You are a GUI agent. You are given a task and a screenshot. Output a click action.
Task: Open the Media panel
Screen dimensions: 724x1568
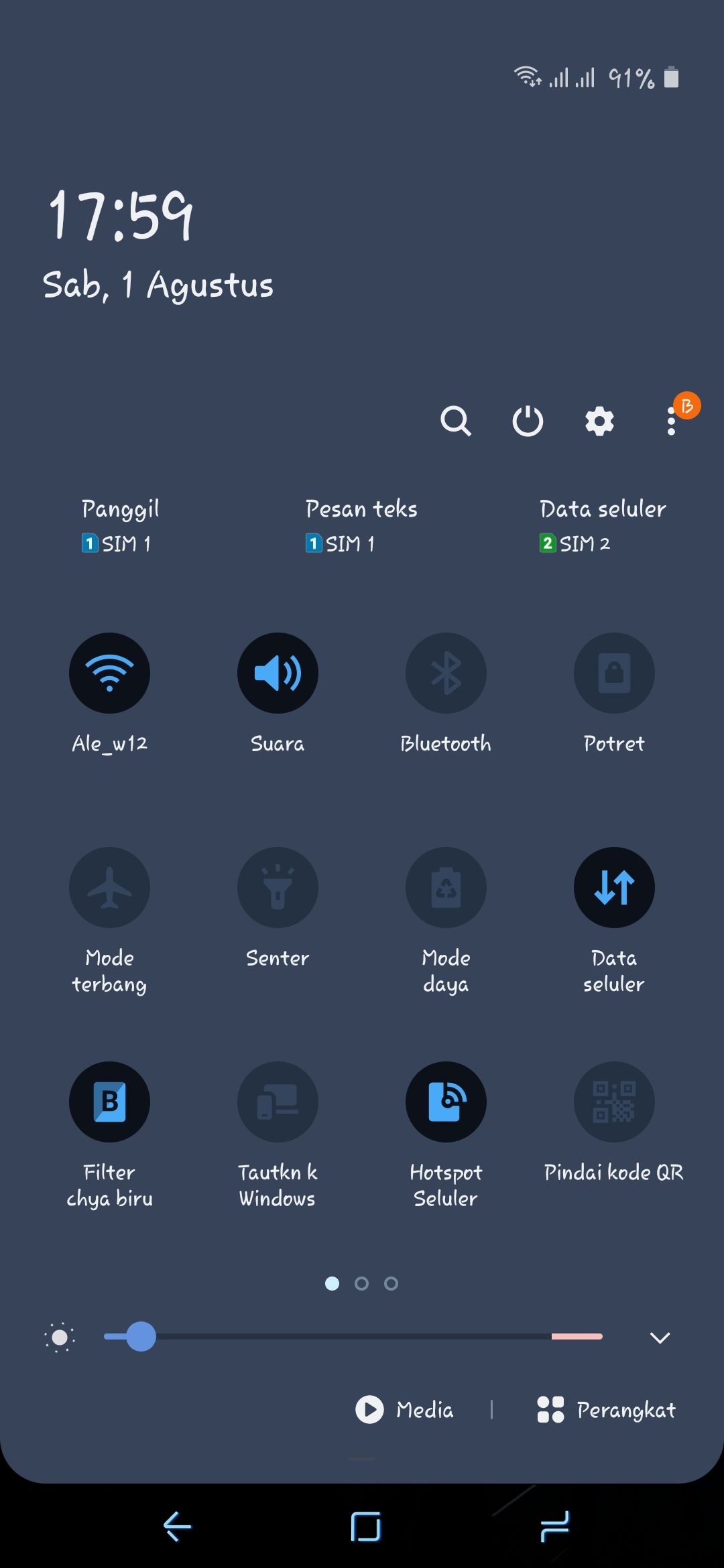tap(405, 1410)
